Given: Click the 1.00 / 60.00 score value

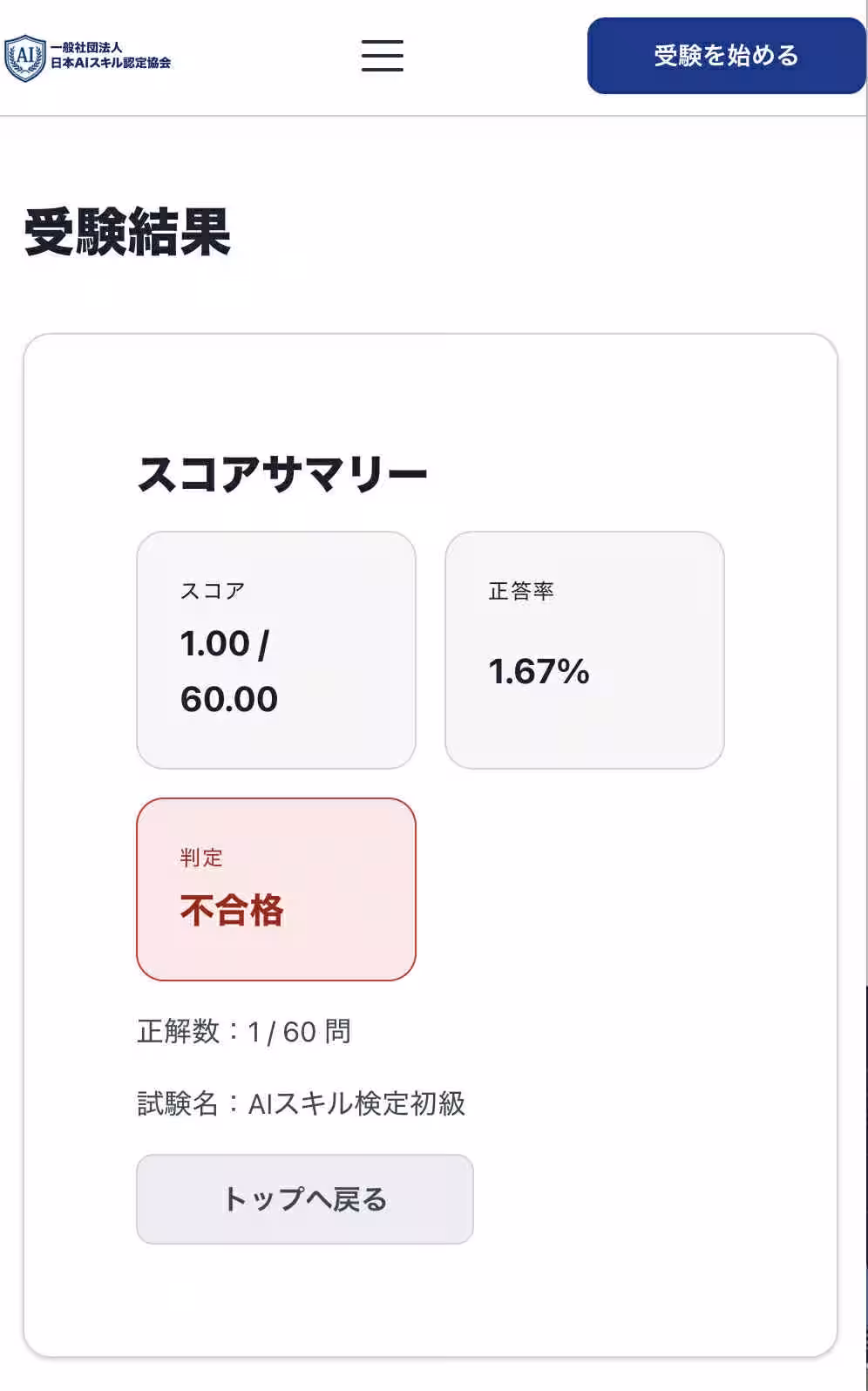Looking at the screenshot, I should click(x=223, y=671).
